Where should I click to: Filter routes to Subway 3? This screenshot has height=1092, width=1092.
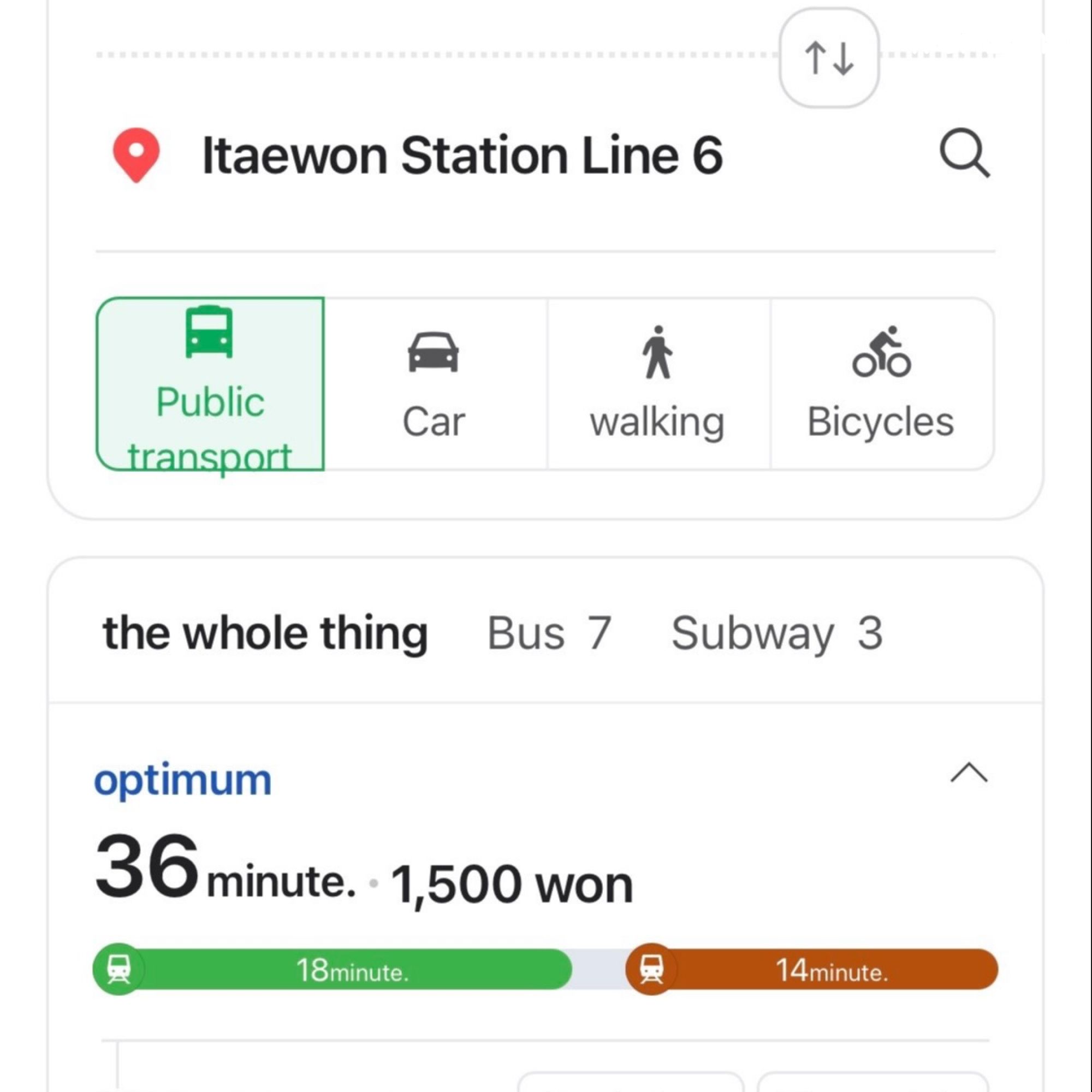776,633
